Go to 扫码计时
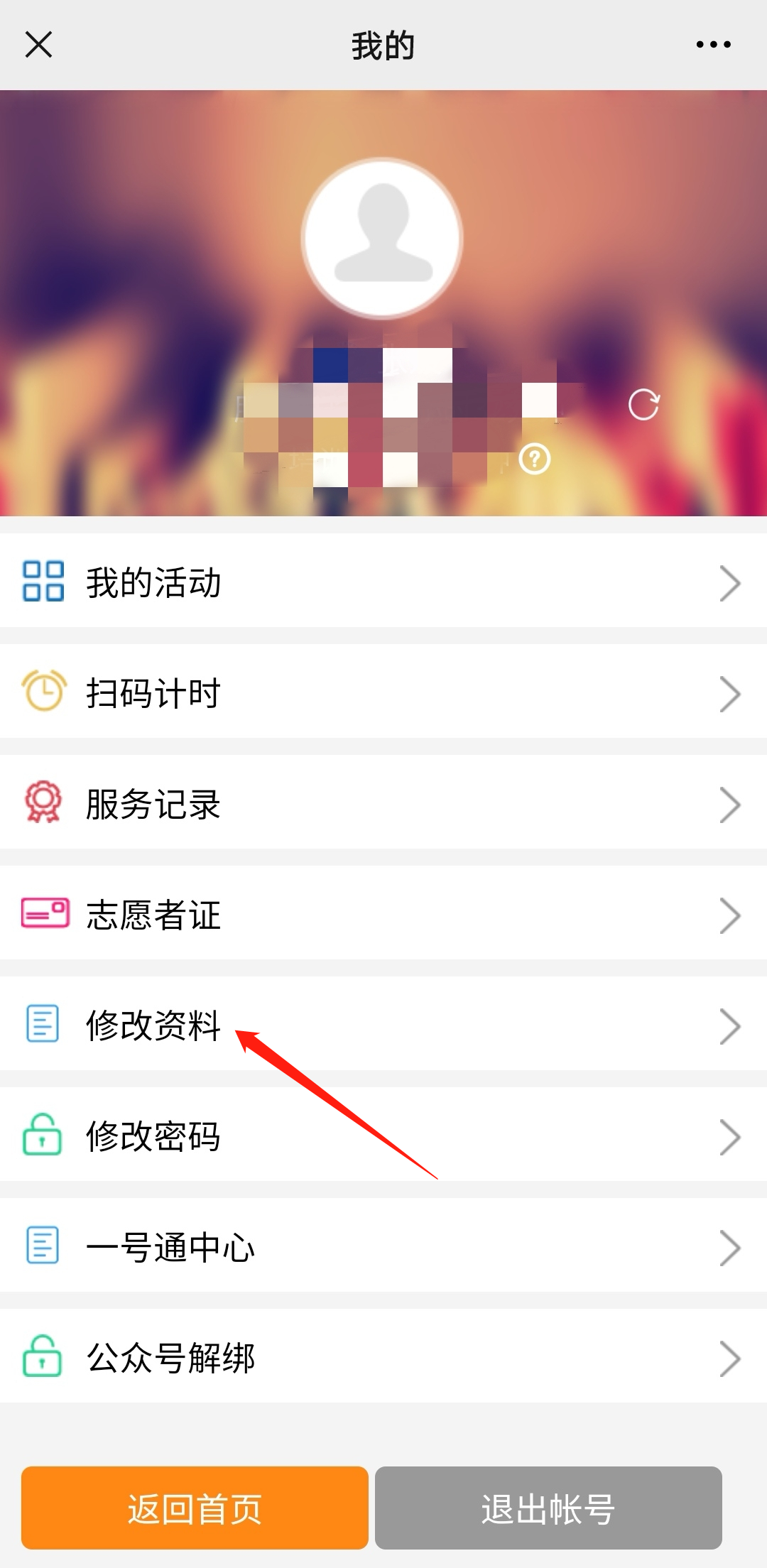Image resolution: width=767 pixels, height=1568 pixels. point(383,693)
